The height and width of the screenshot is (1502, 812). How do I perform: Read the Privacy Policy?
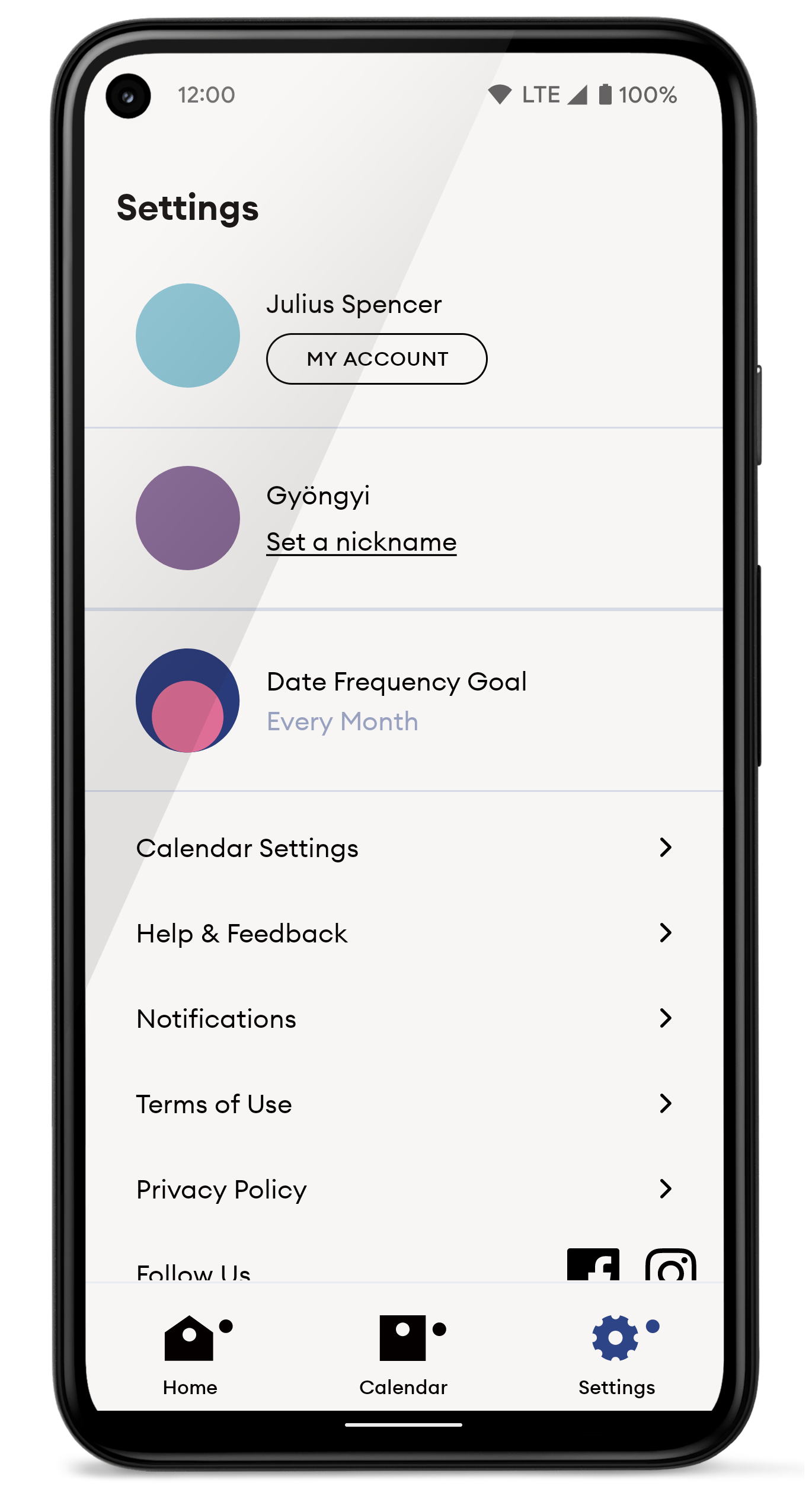404,1190
